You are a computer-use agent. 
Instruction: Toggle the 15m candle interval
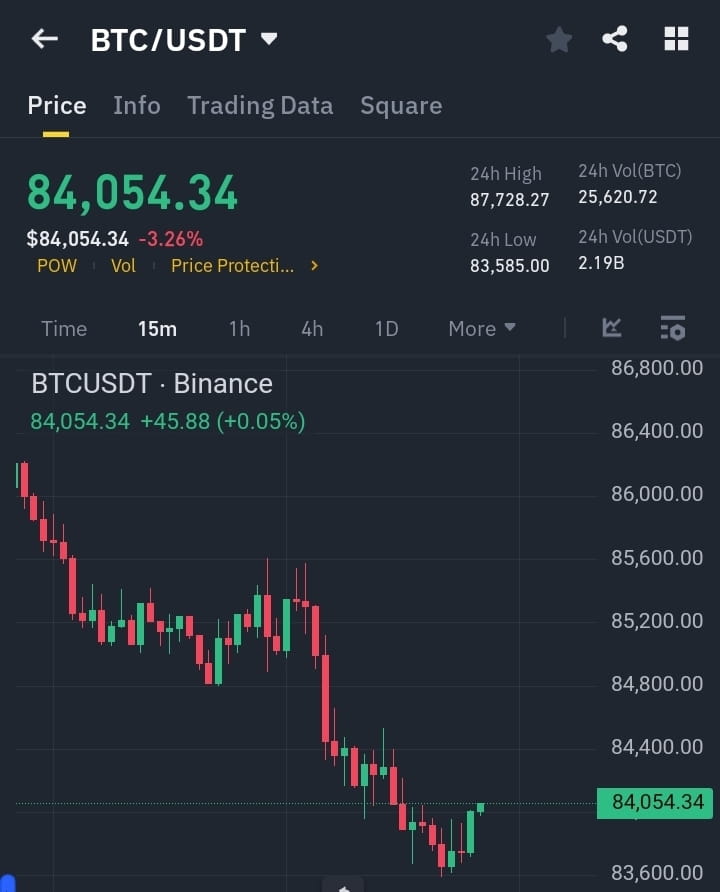click(x=157, y=328)
